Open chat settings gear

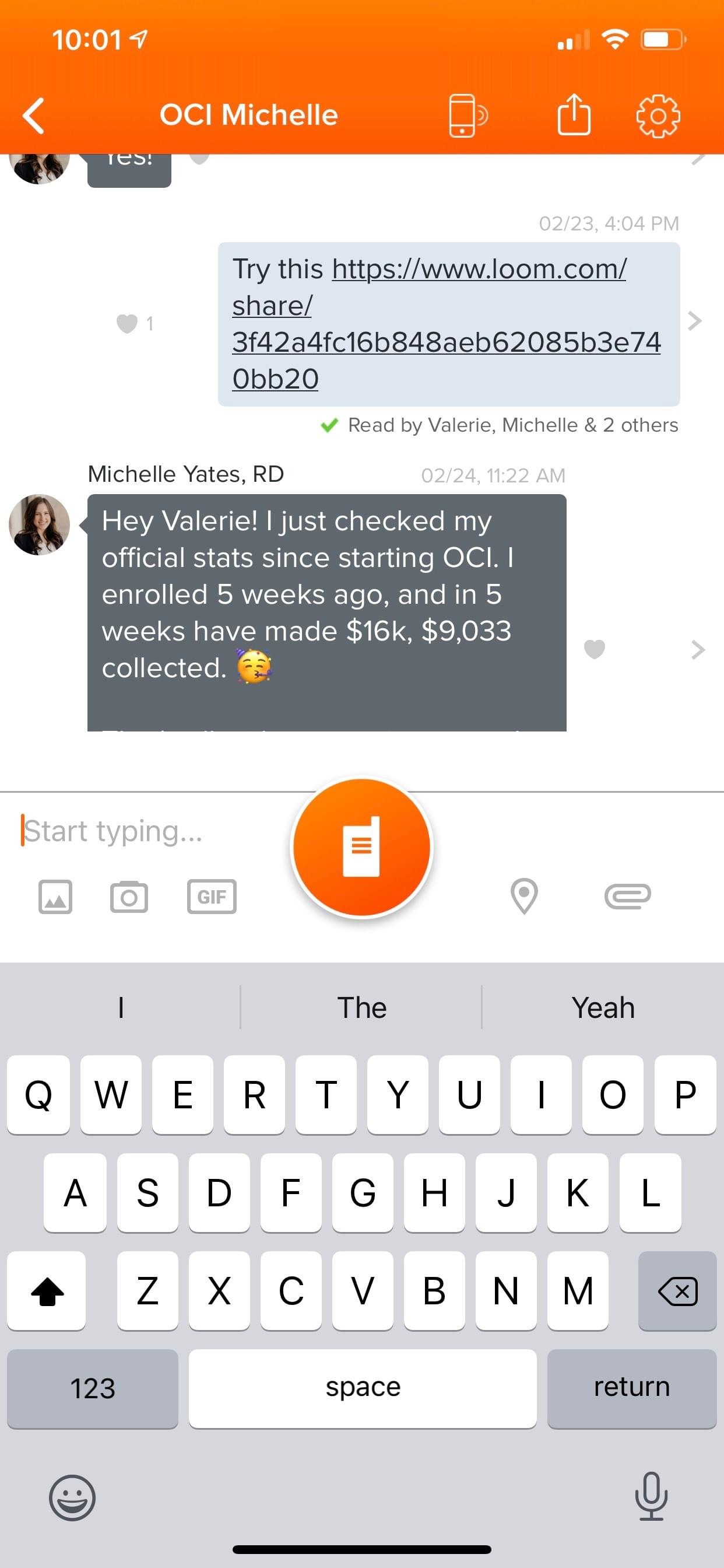(x=658, y=116)
